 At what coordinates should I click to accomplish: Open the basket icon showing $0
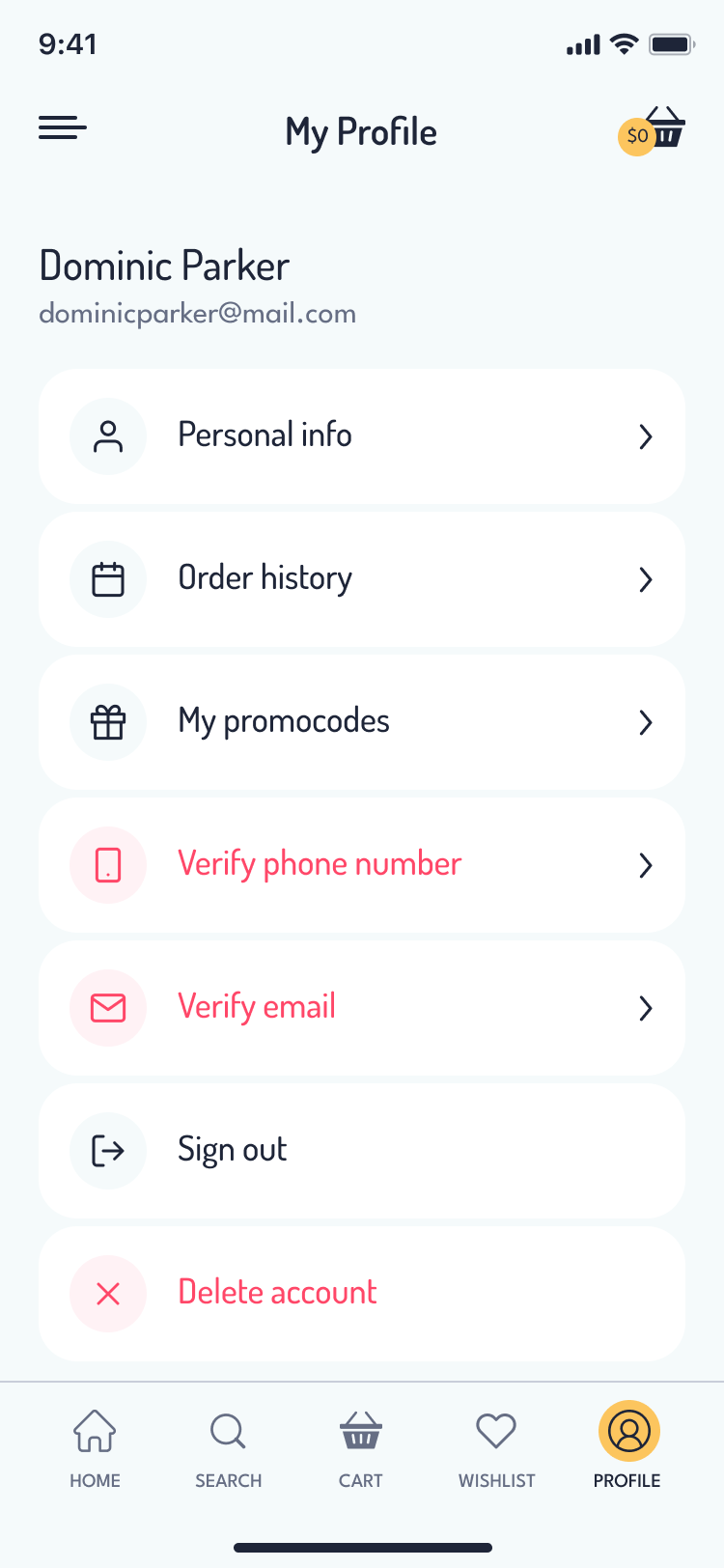click(654, 131)
